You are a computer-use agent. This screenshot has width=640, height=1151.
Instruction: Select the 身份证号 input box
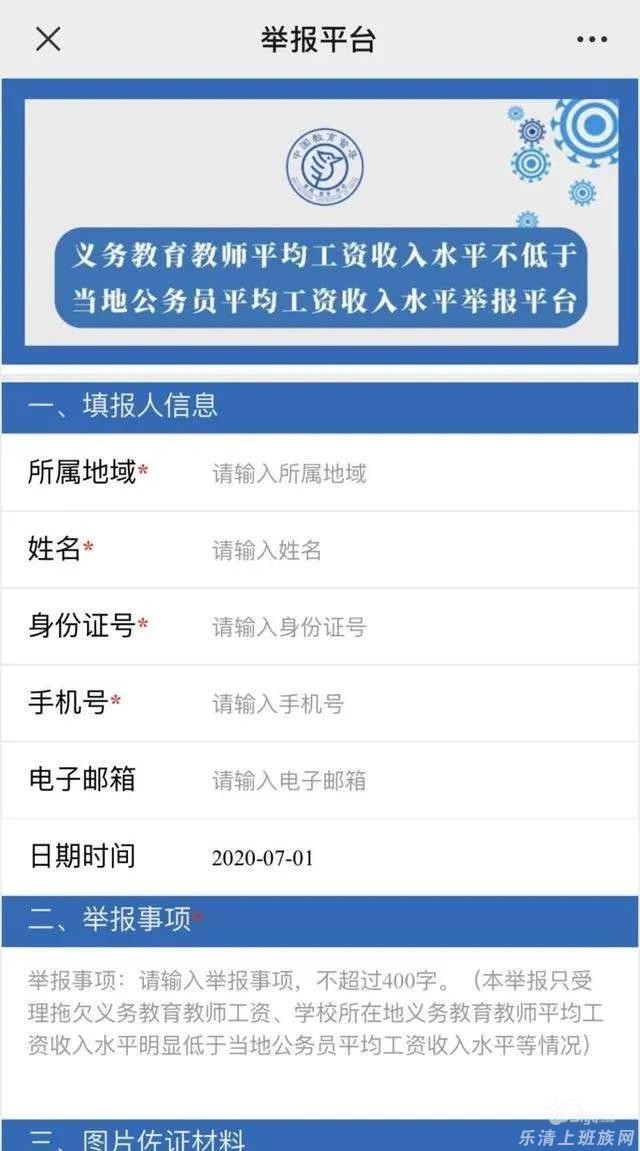pyautogui.click(x=400, y=627)
